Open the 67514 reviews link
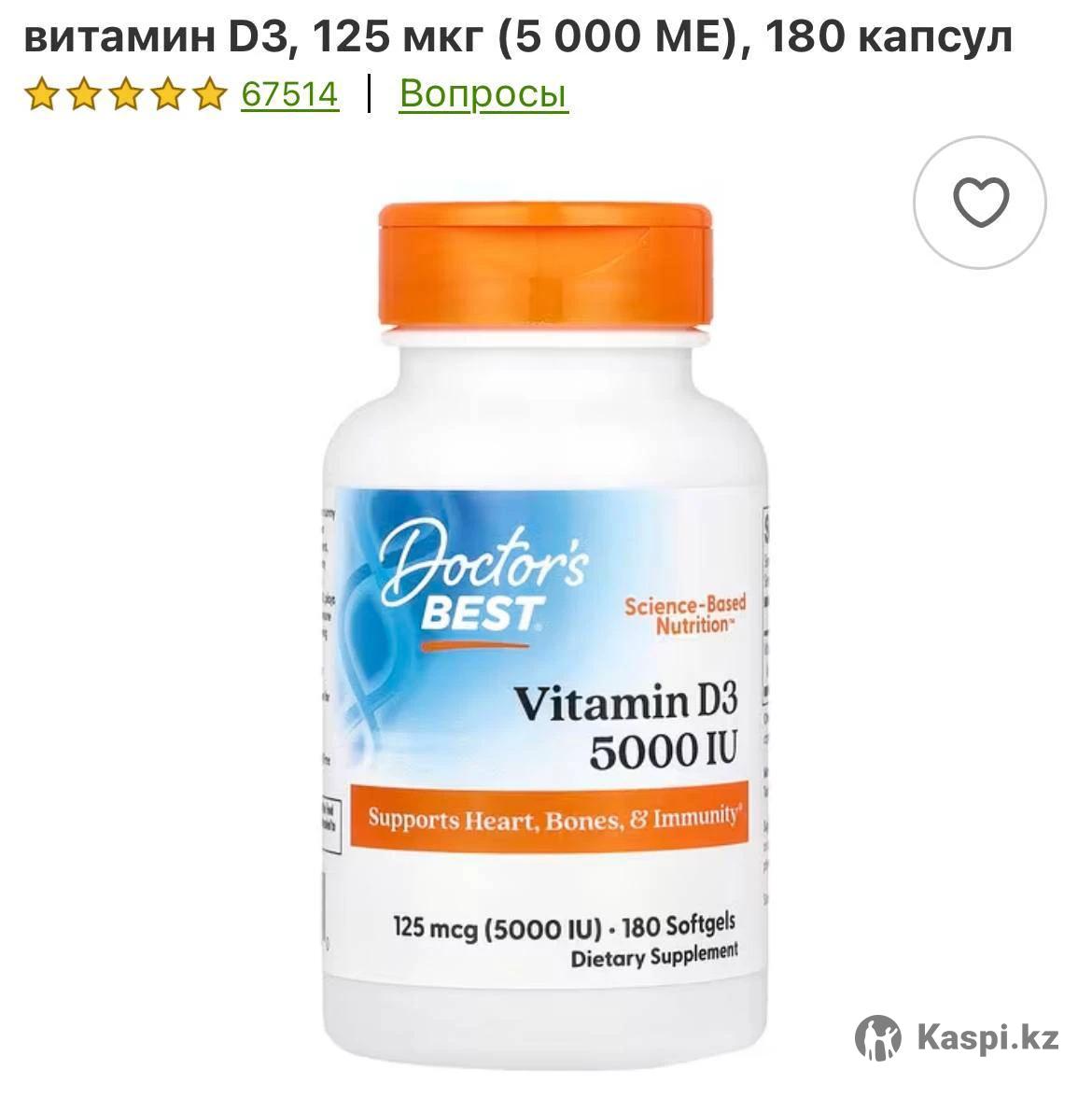The width and height of the screenshot is (1092, 1098). pos(289,94)
